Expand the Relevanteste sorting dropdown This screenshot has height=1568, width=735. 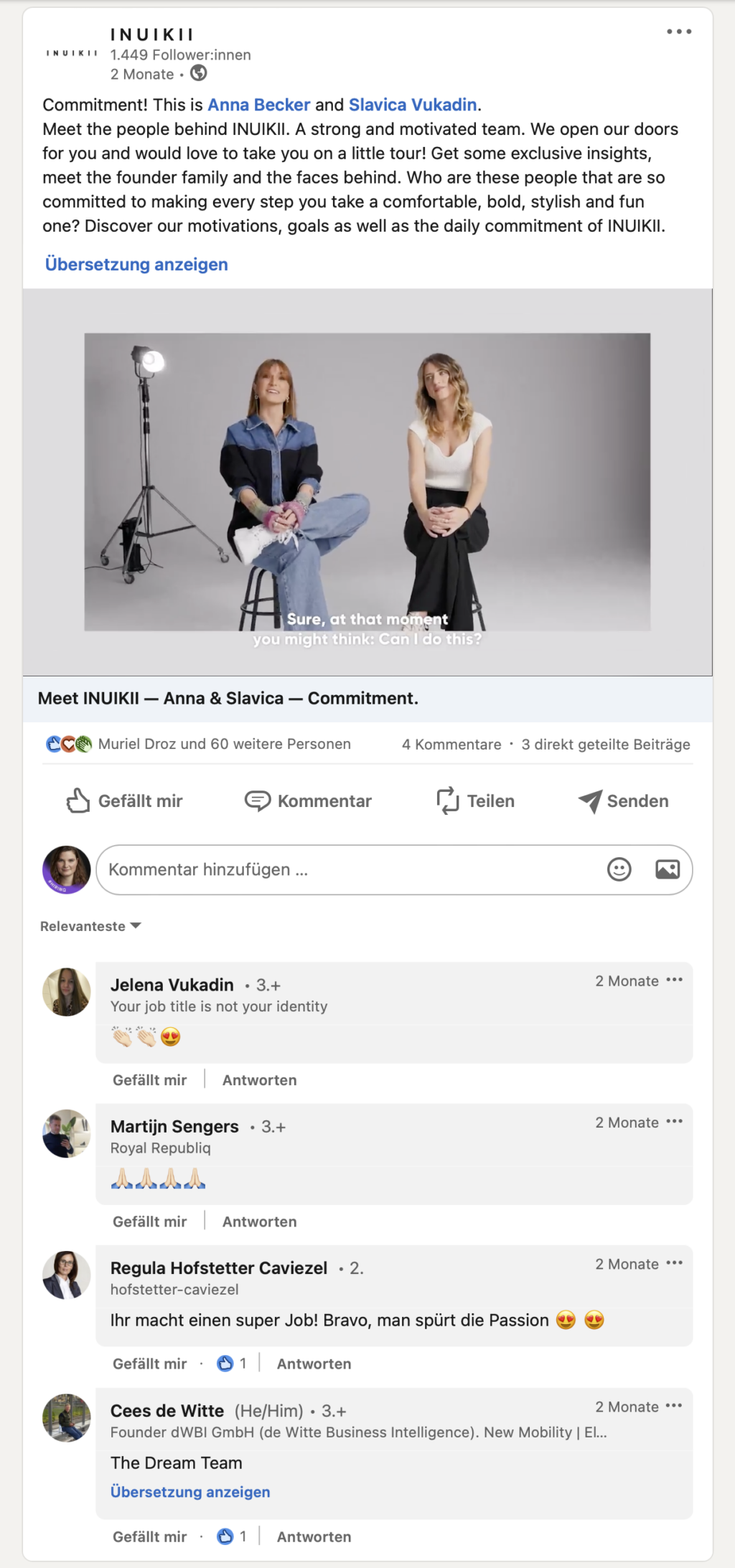90,926
